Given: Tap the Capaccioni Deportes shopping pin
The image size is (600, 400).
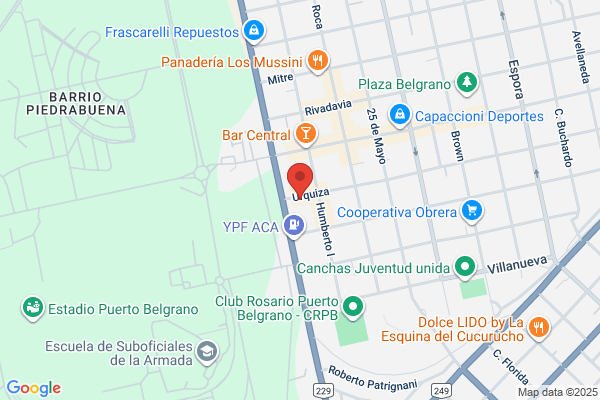Looking at the screenshot, I should click(x=400, y=115).
